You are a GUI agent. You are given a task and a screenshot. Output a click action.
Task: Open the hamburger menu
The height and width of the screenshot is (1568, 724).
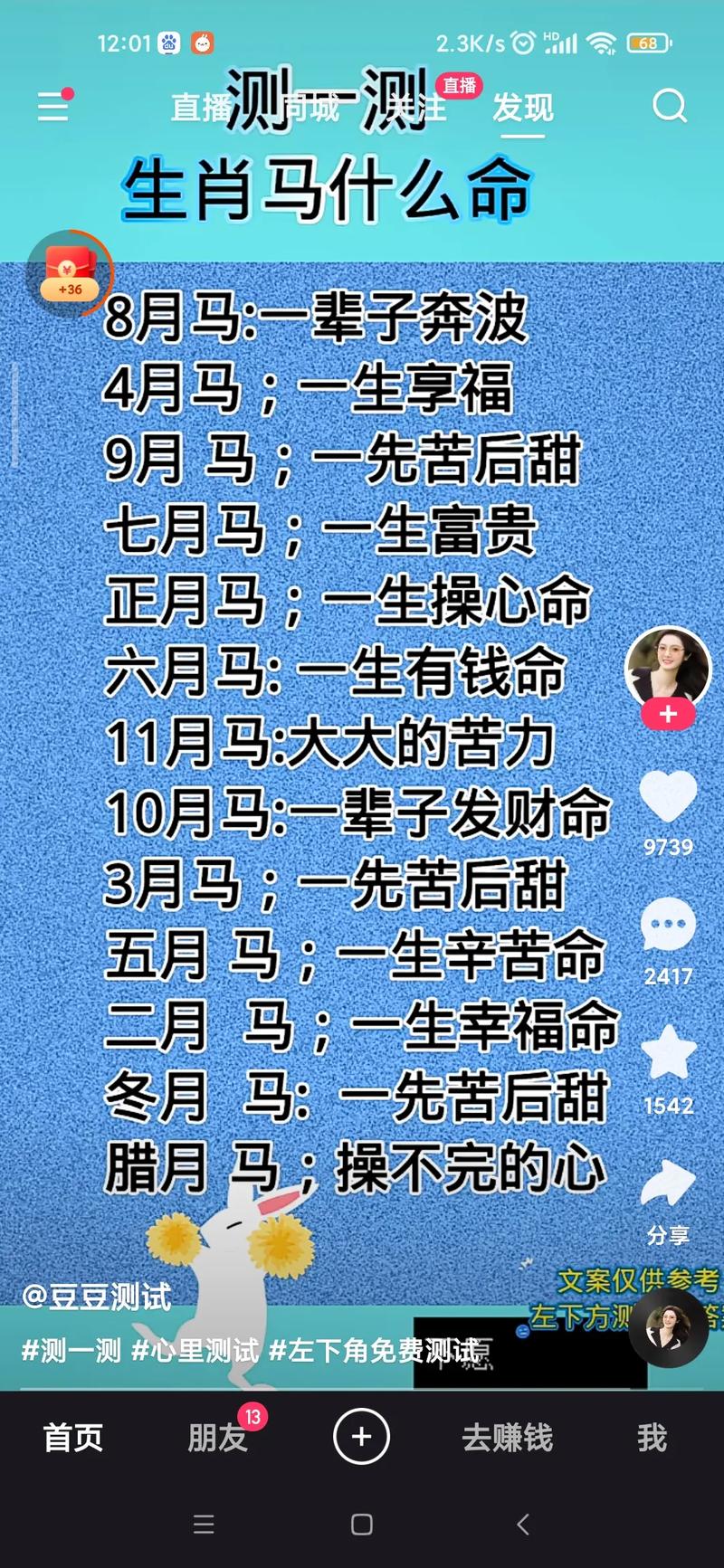pos(52,107)
